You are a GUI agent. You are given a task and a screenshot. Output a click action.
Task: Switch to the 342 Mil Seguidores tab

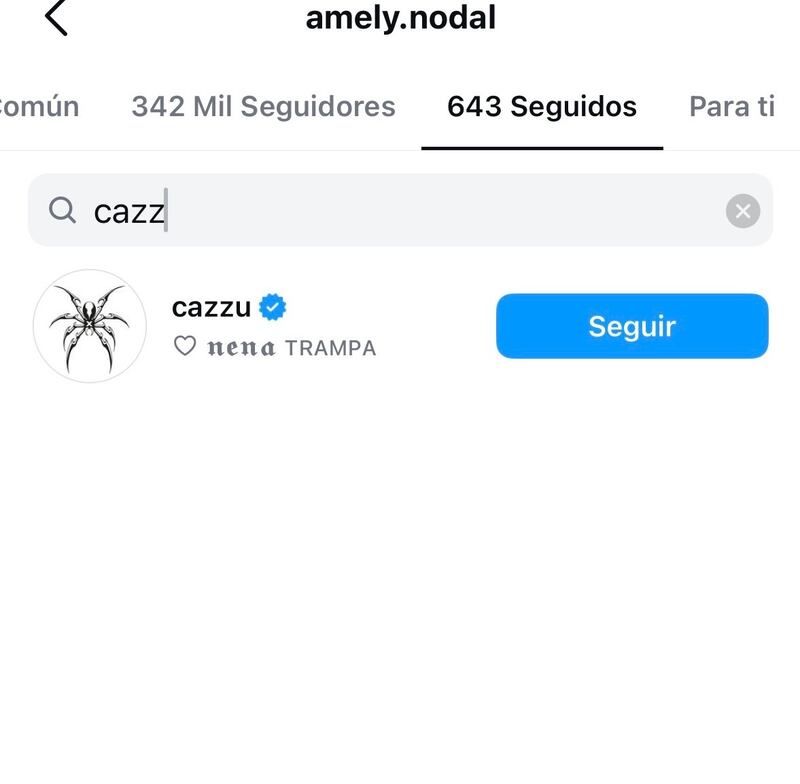pyautogui.click(x=263, y=107)
